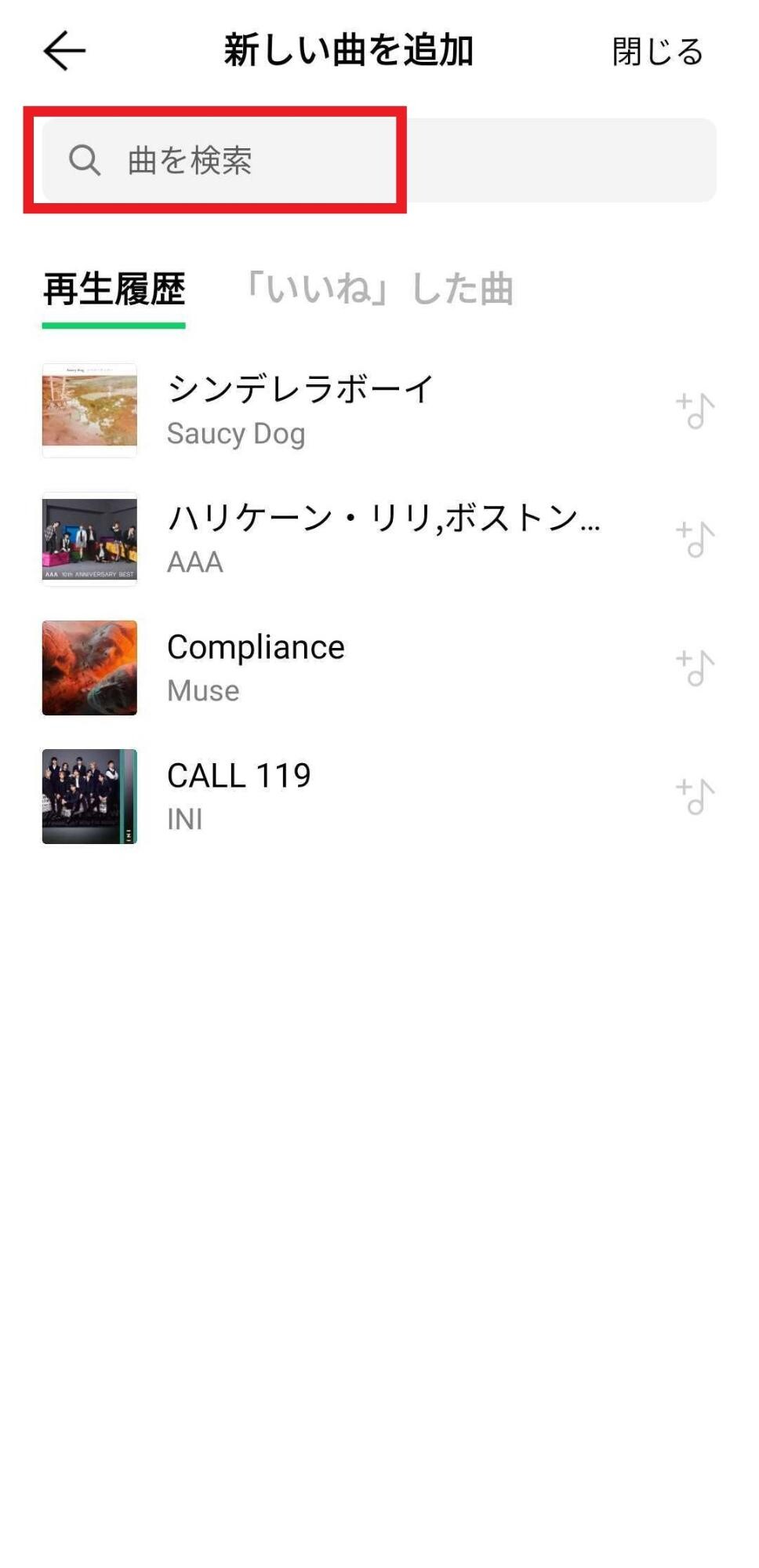Image resolution: width=759 pixels, height=1568 pixels.
Task: Click the 閉じる button
Action: tap(655, 53)
